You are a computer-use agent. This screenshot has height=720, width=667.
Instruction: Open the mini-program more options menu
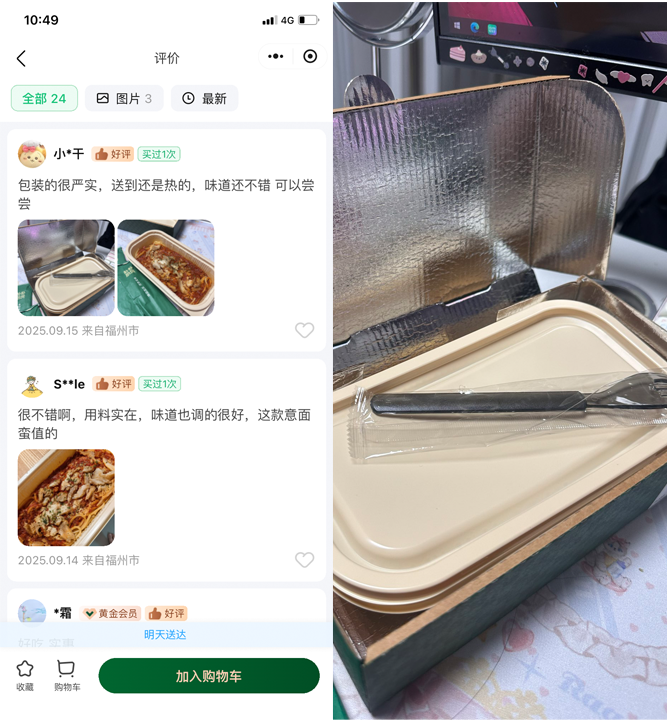pyautogui.click(x=276, y=57)
